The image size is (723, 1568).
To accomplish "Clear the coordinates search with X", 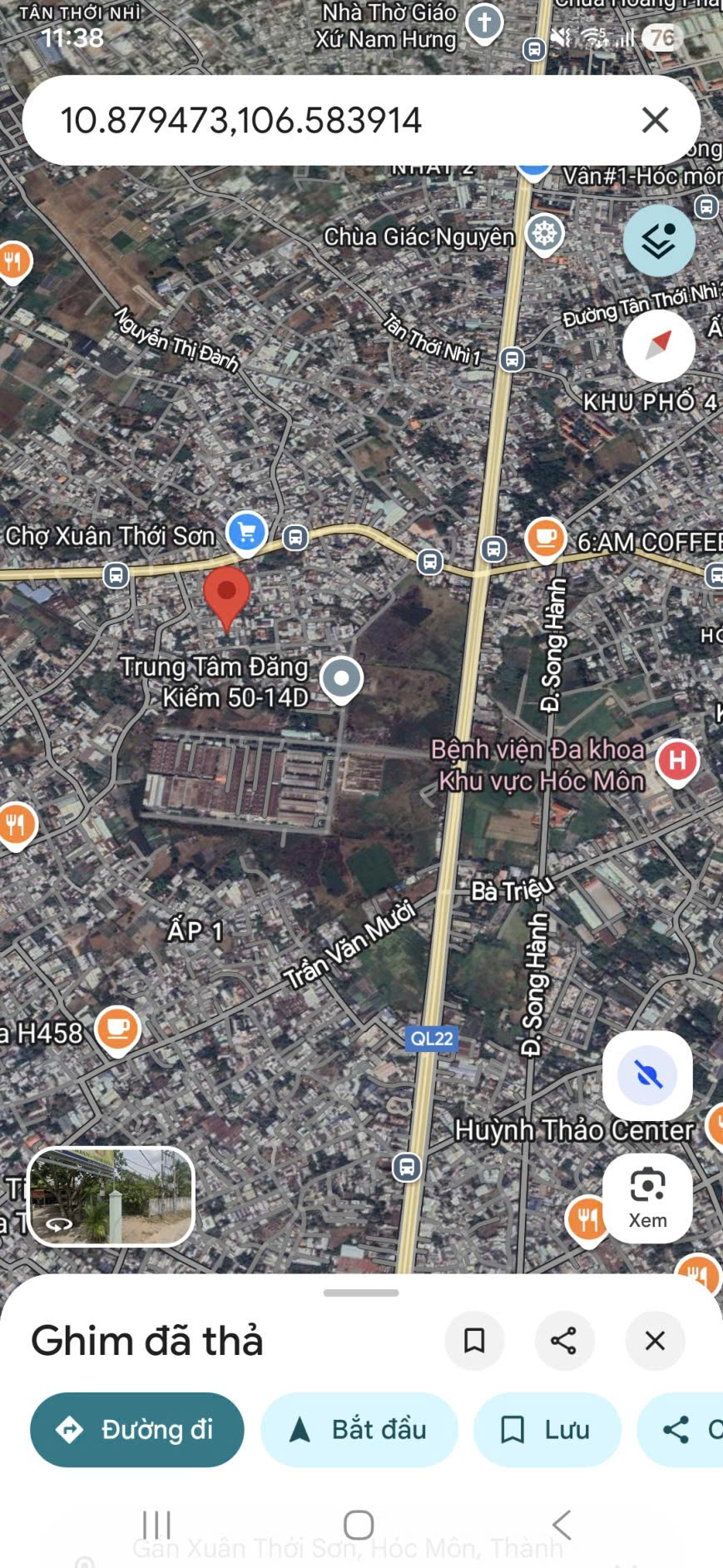I will 655,121.
